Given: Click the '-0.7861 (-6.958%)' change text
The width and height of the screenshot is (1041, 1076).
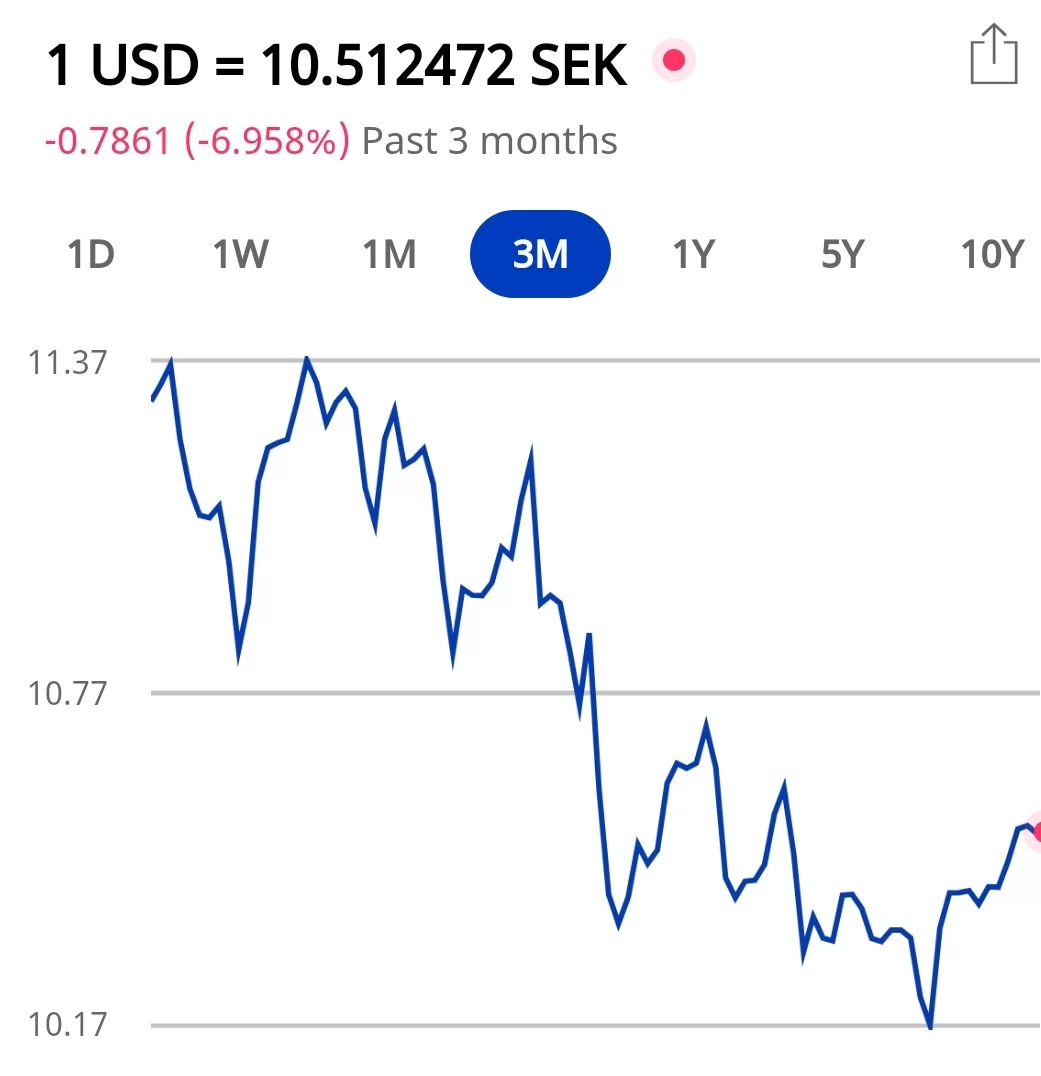Looking at the screenshot, I should click(x=195, y=140).
